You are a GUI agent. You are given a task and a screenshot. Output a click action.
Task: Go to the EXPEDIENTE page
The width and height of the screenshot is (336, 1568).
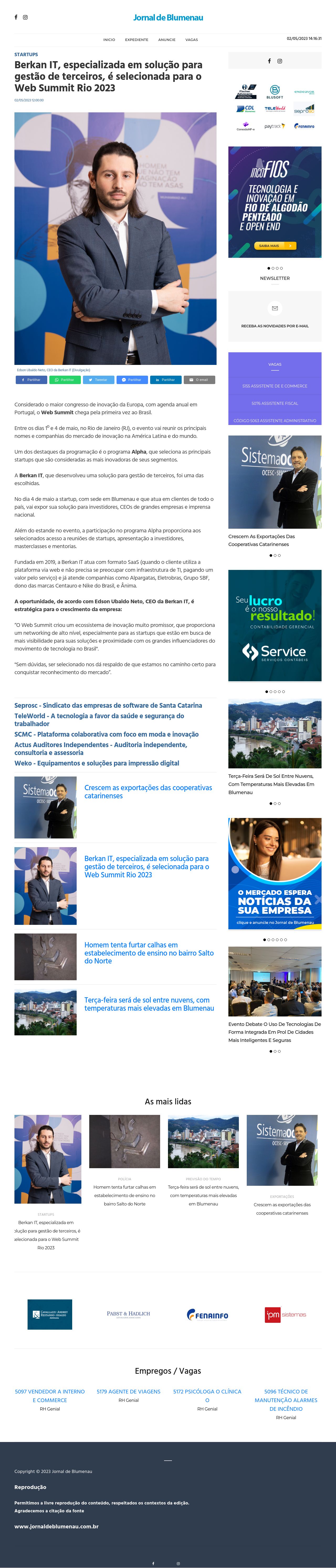click(x=136, y=40)
